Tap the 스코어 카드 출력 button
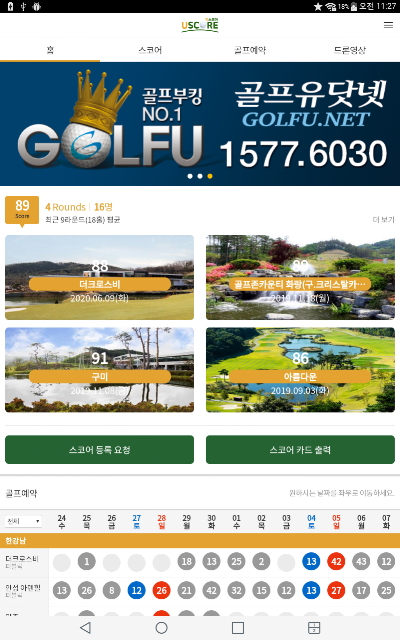400x640 pixels. [300, 449]
